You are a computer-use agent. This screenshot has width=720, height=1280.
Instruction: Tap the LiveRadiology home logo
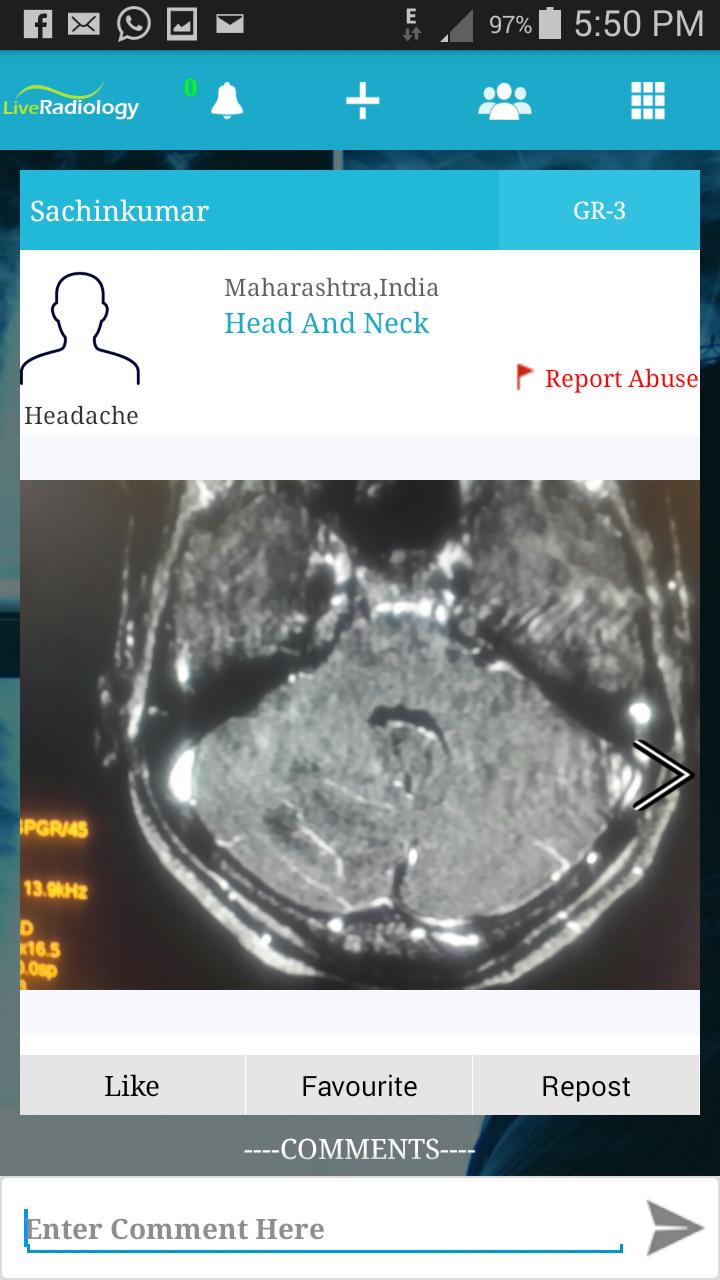click(x=72, y=100)
